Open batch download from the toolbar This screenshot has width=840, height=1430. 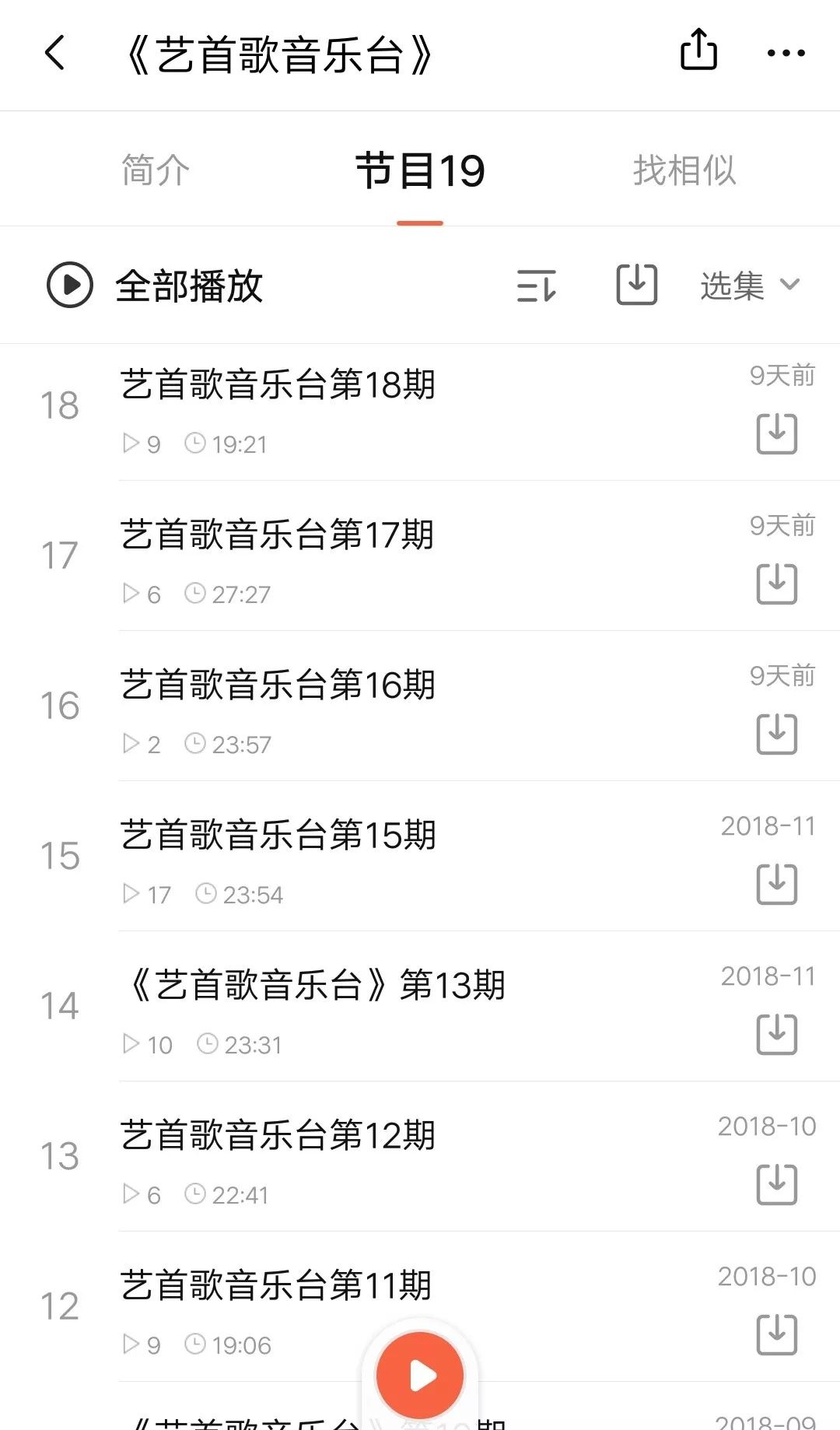[637, 284]
